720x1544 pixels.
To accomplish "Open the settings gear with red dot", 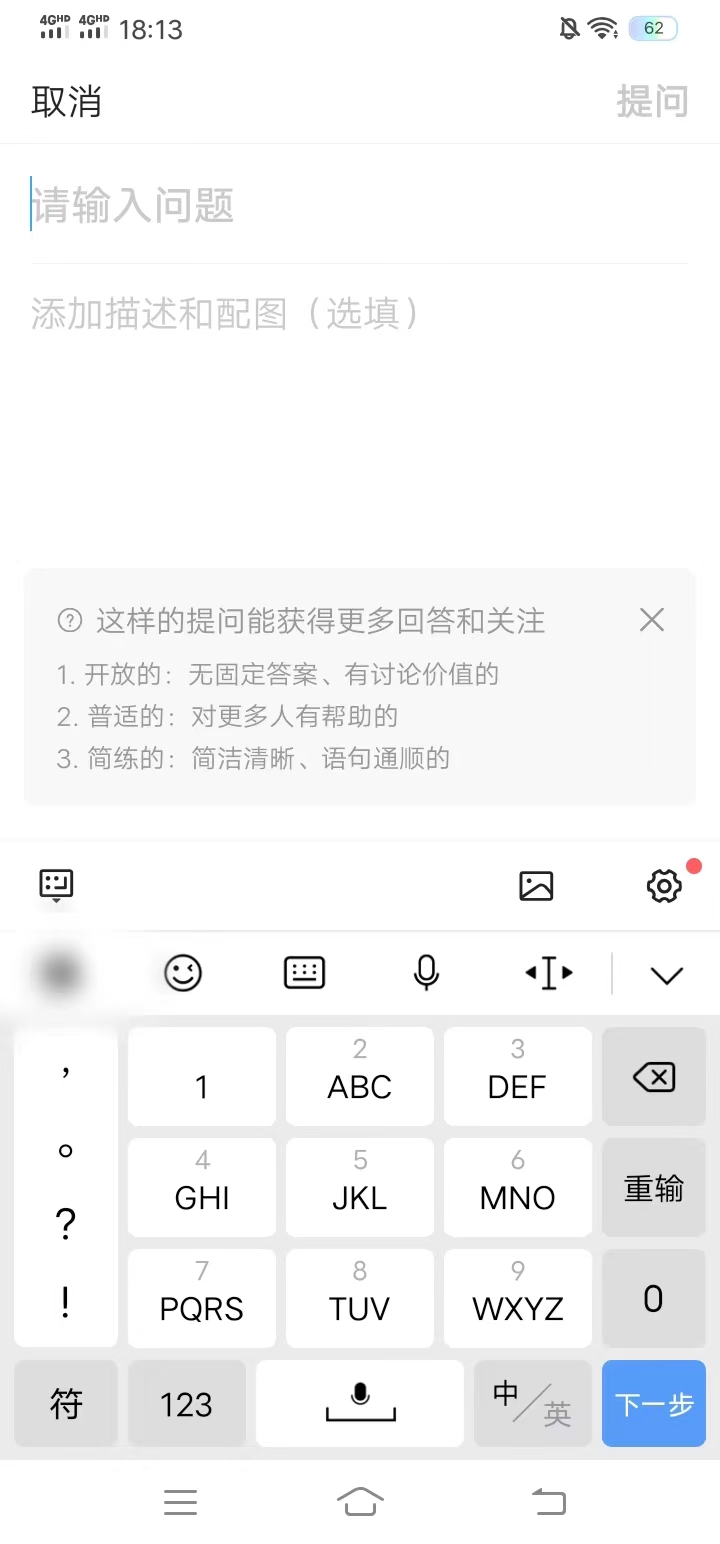I will [x=663, y=884].
